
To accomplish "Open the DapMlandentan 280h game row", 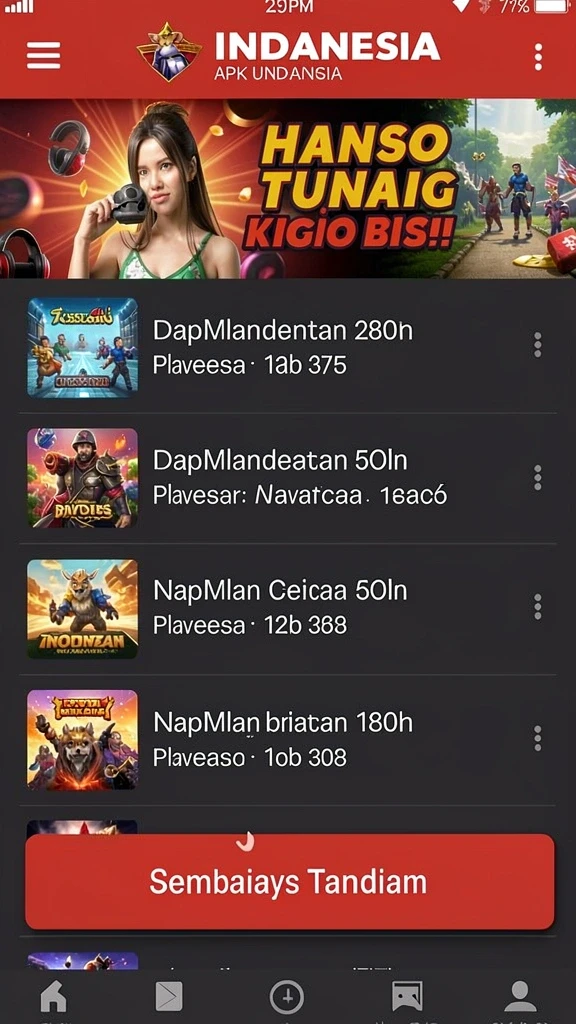I will point(288,347).
